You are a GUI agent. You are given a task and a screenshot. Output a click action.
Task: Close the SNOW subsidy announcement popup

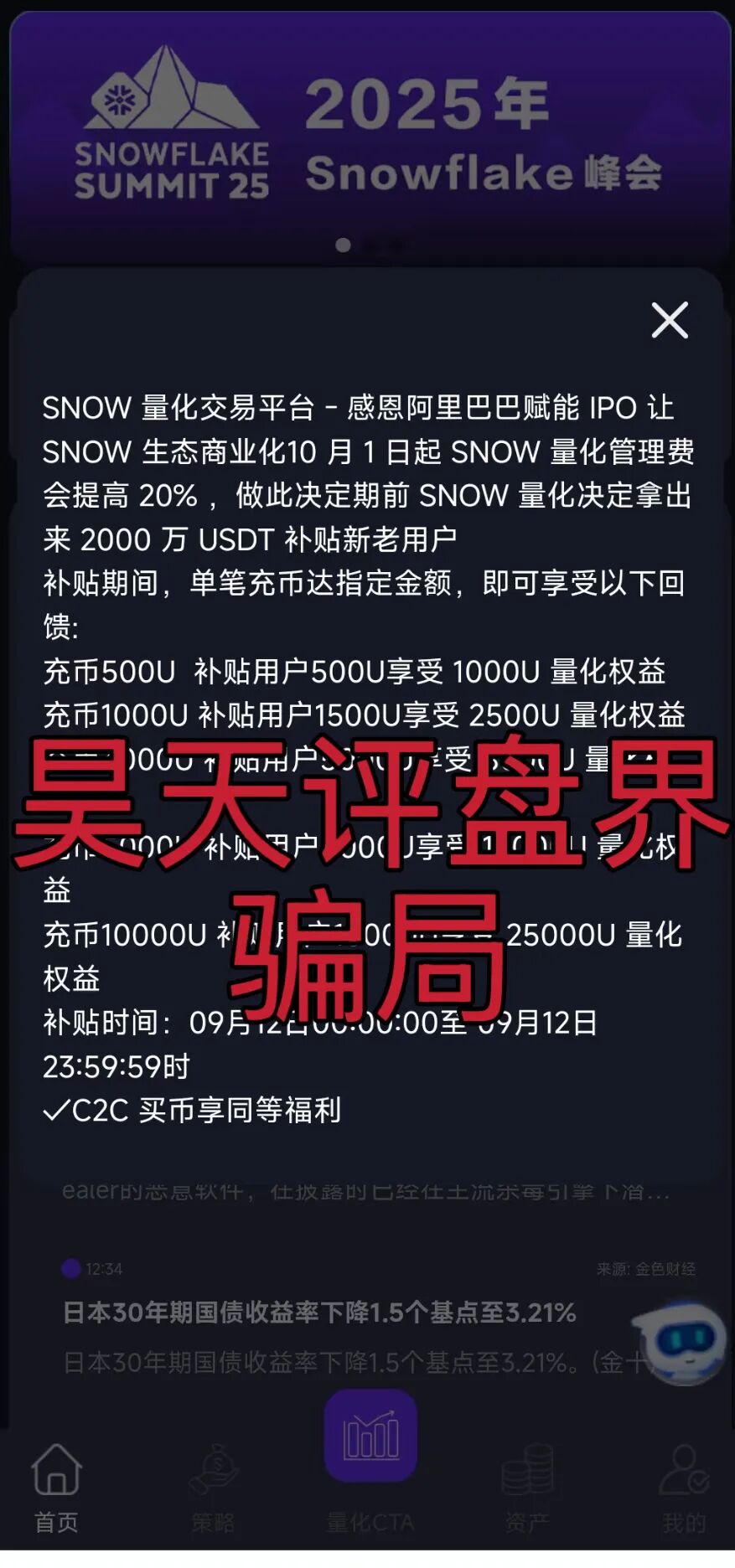coord(670,320)
